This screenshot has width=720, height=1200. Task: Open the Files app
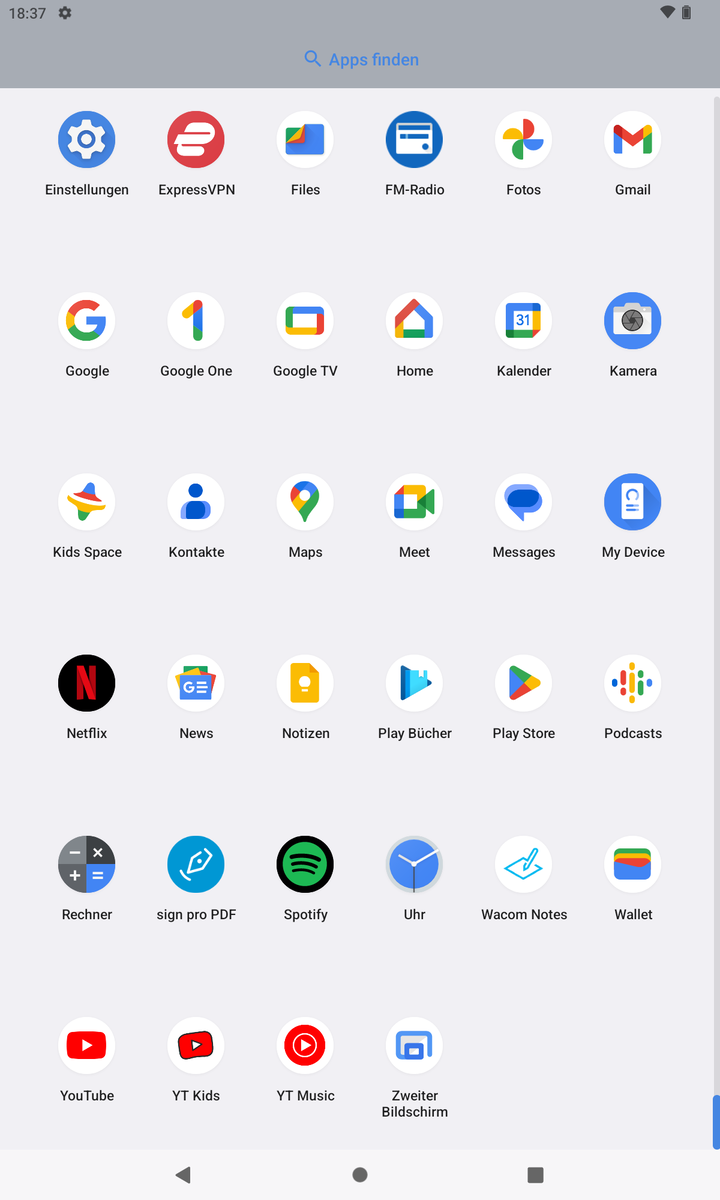[305, 140]
